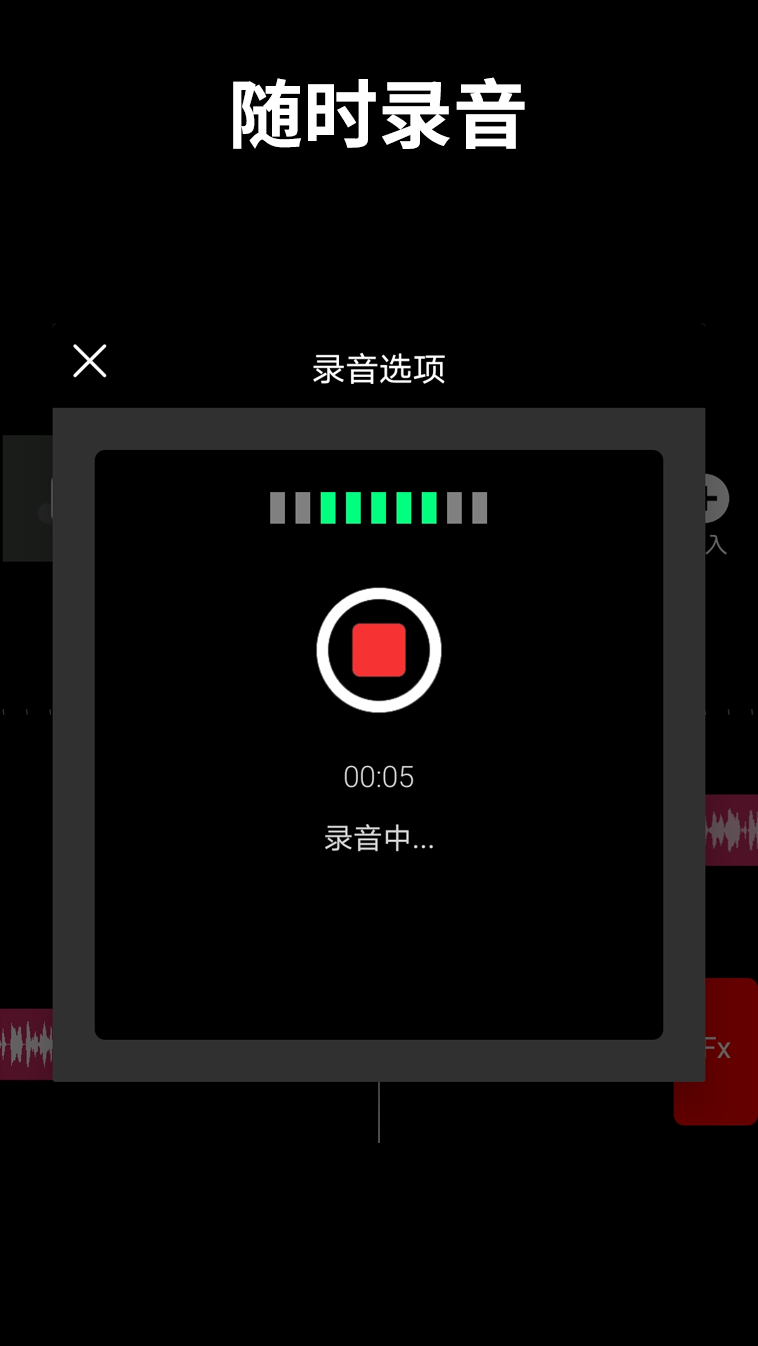Tap the 录音中 status label
Screen dimensions: 758x1346
(x=379, y=840)
